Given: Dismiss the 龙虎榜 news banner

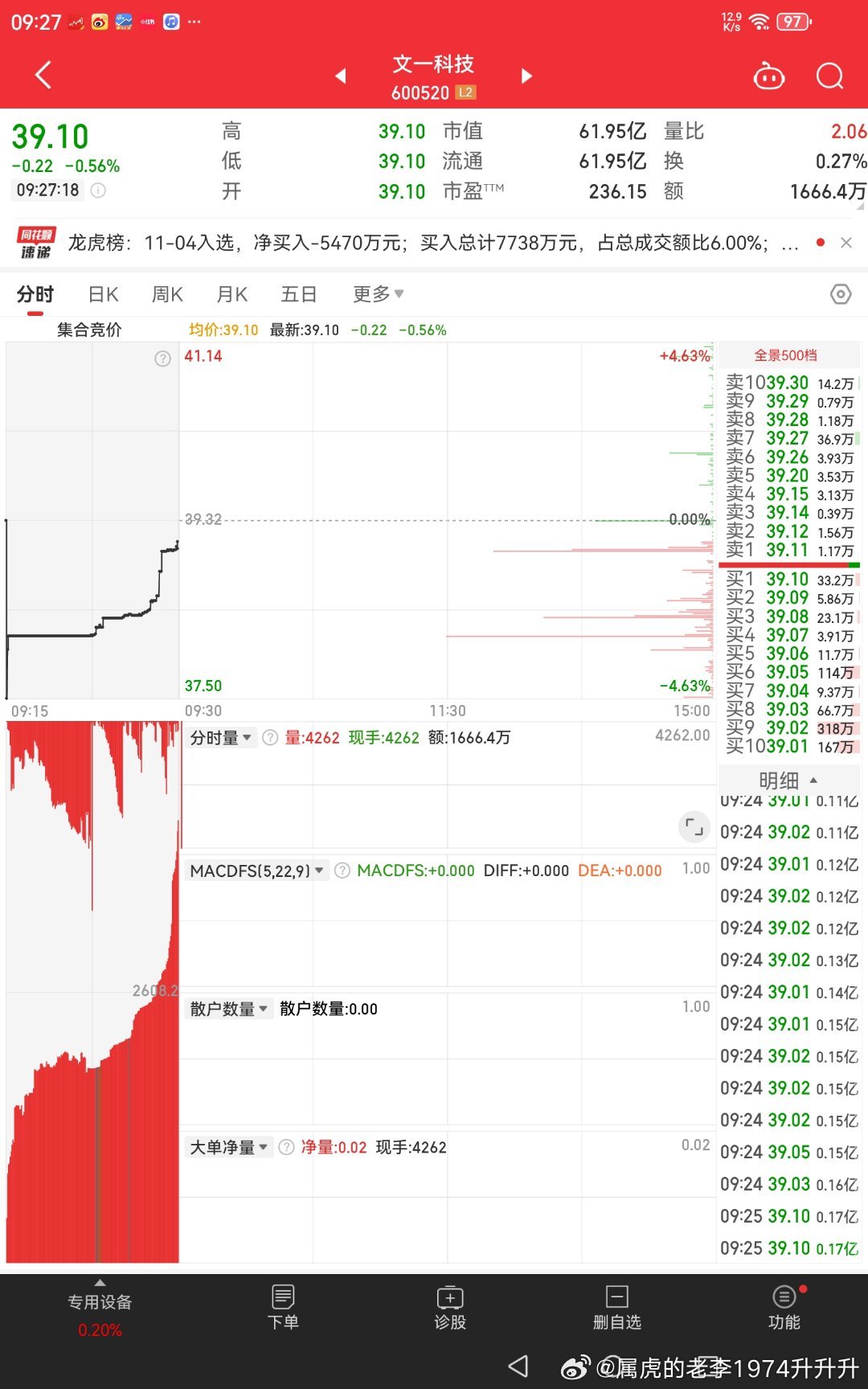Looking at the screenshot, I should pyautogui.click(x=846, y=243).
